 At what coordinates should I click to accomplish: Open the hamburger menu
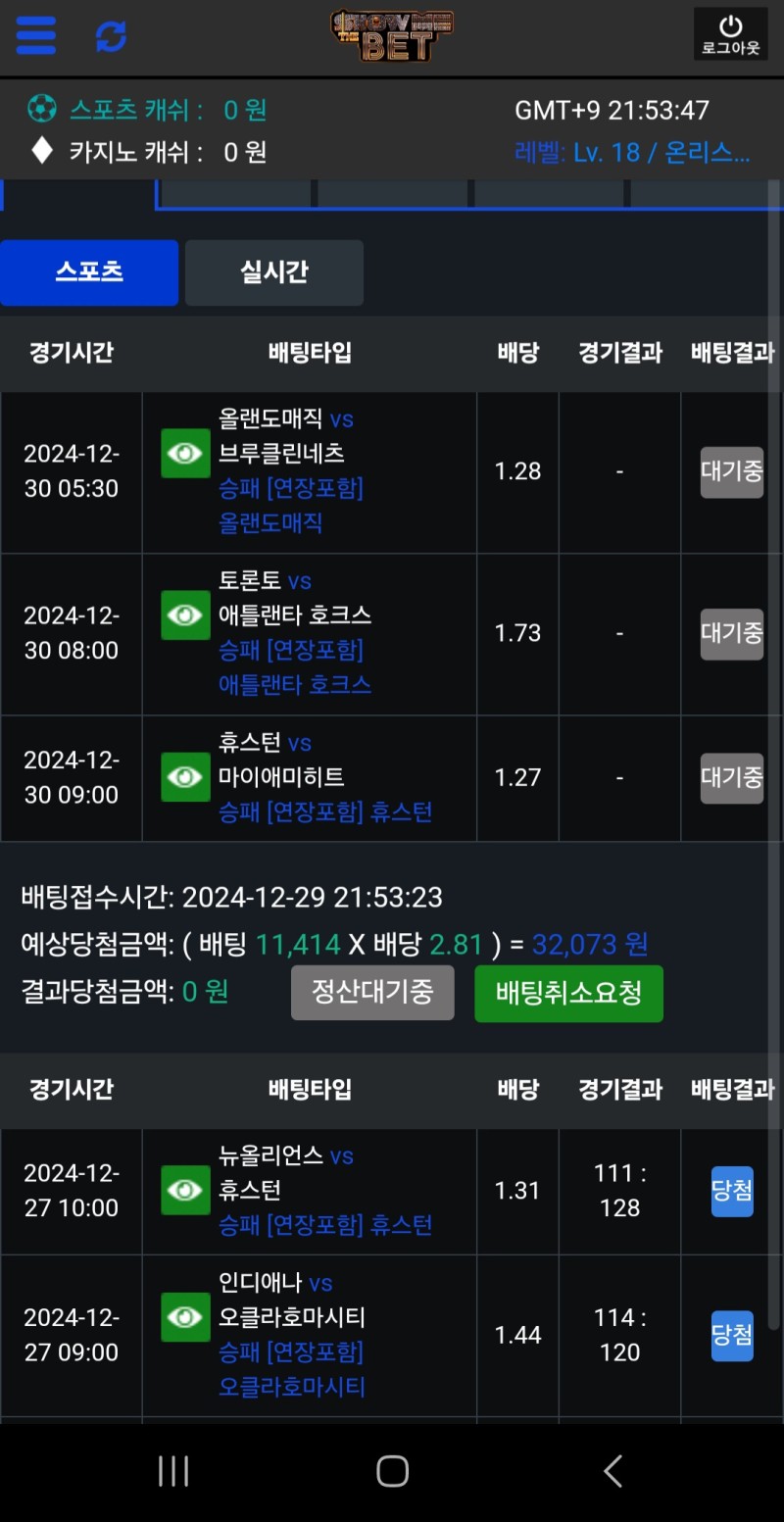click(x=36, y=35)
